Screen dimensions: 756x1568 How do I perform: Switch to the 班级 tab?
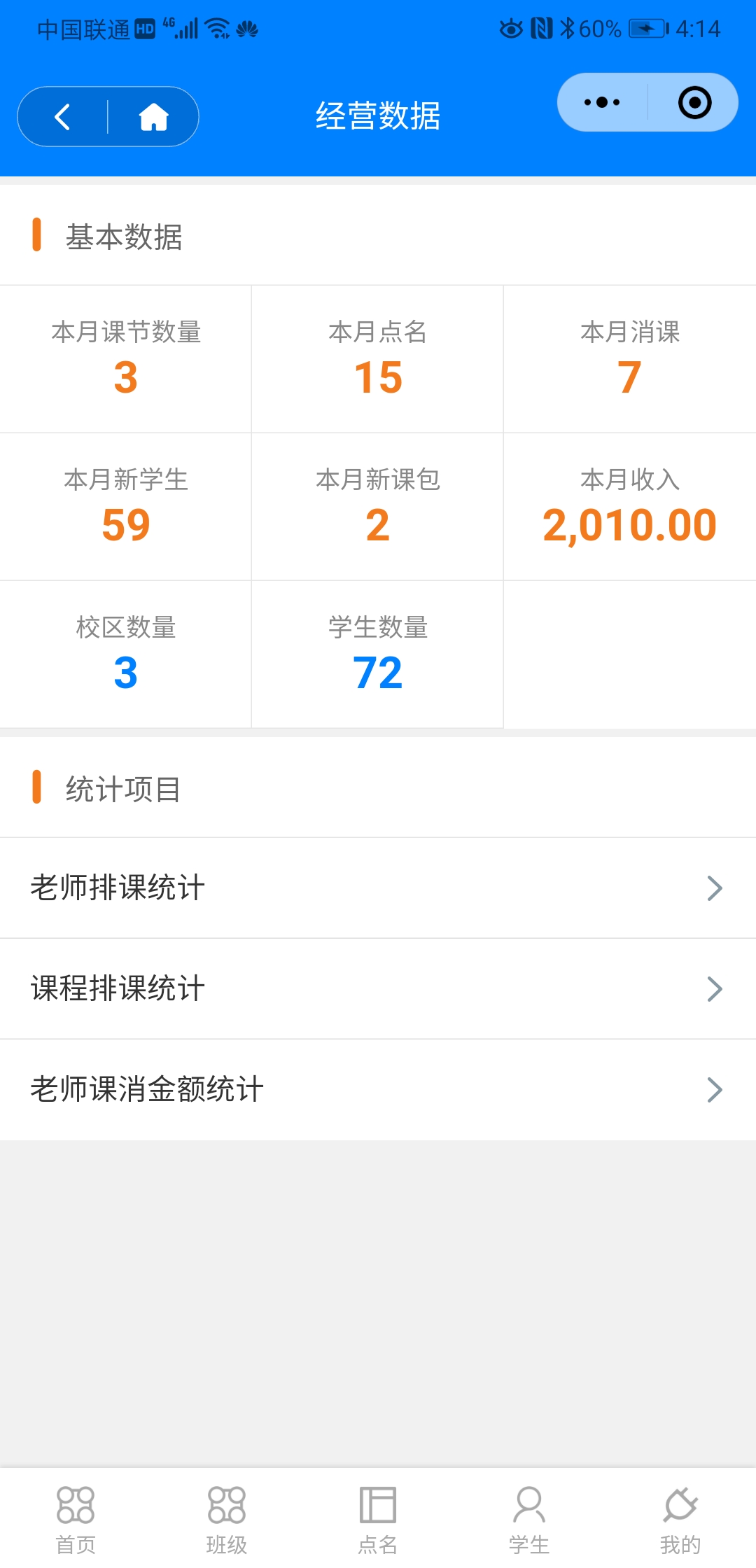[x=227, y=1519]
